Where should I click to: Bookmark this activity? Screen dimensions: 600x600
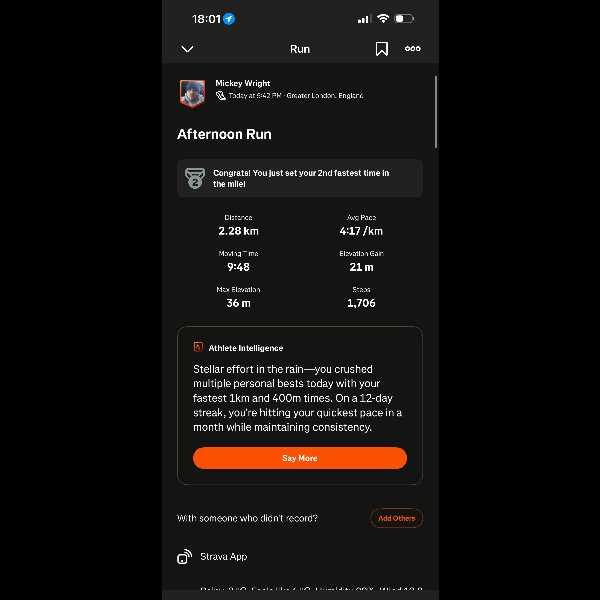381,49
